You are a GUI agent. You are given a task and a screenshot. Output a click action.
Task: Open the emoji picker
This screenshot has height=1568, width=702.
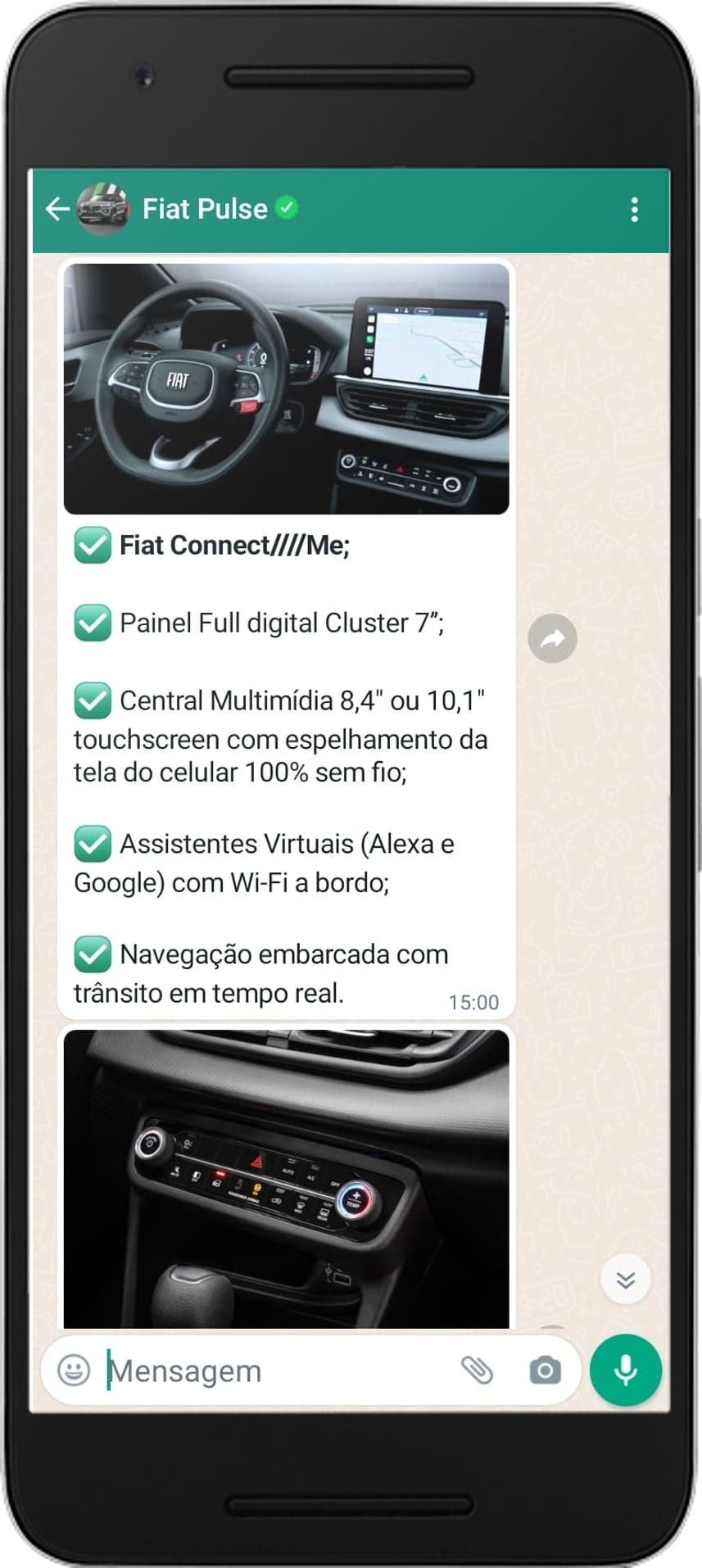pyautogui.click(x=74, y=1370)
